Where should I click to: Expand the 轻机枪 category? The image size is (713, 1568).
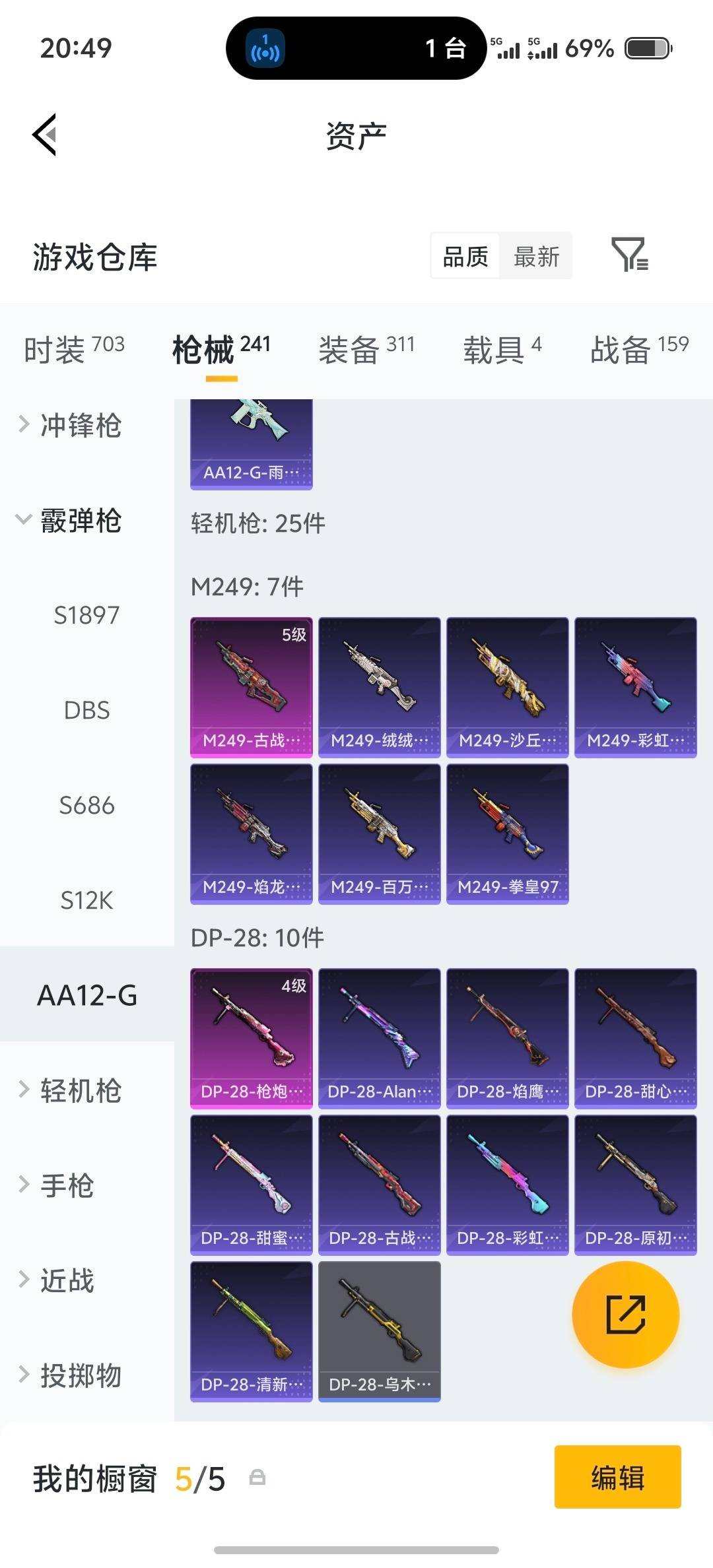coord(80,1090)
